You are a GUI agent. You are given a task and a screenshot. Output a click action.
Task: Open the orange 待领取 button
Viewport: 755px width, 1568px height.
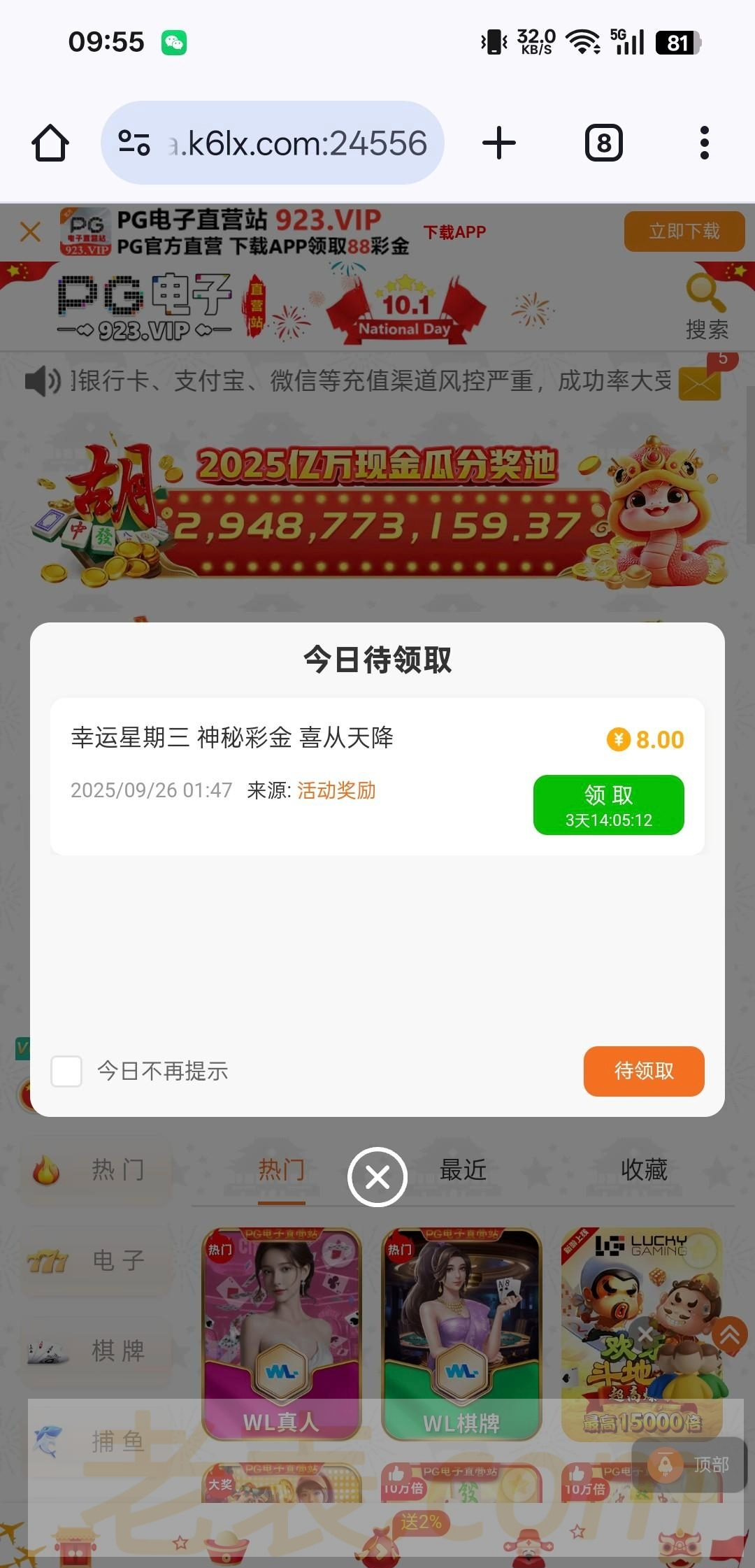click(643, 1071)
